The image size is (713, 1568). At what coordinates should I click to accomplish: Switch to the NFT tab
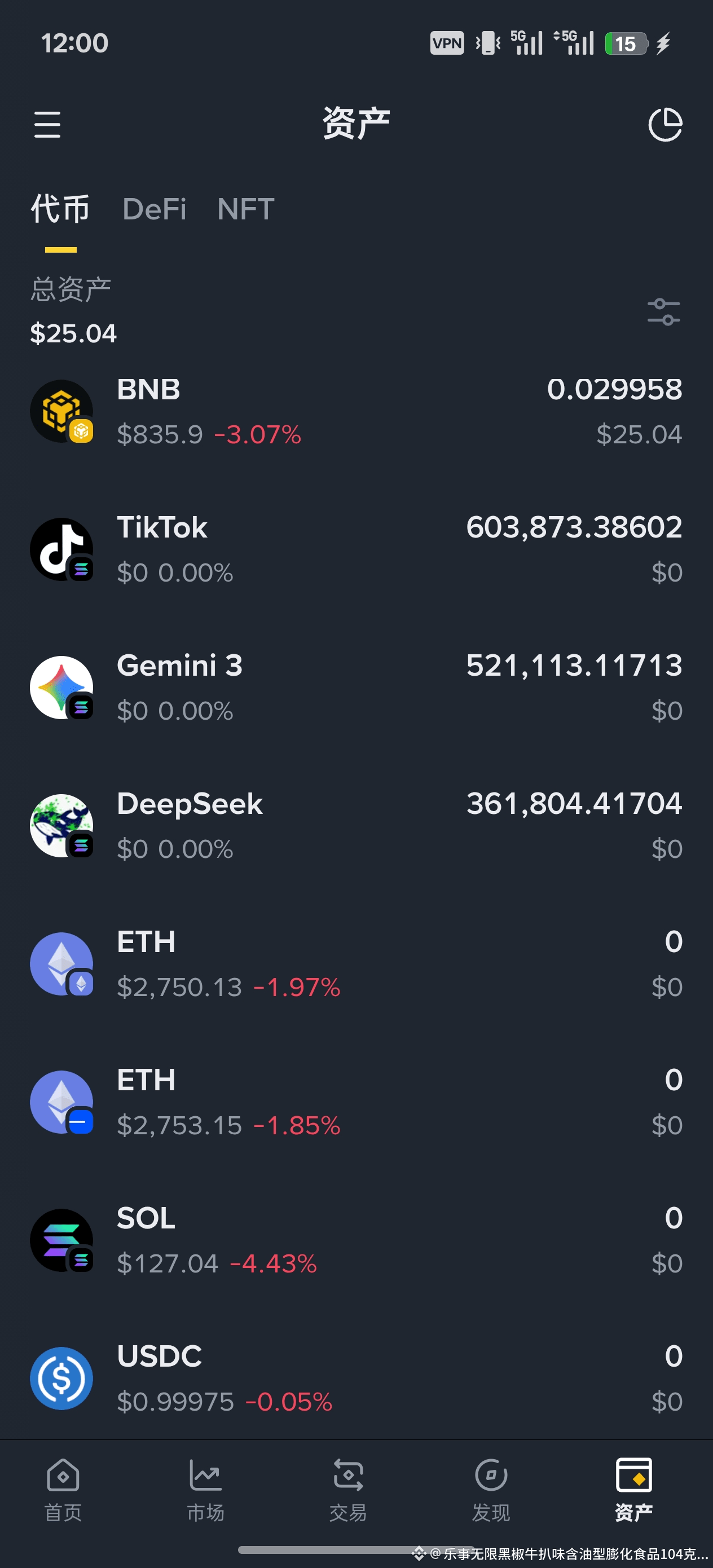[245, 209]
